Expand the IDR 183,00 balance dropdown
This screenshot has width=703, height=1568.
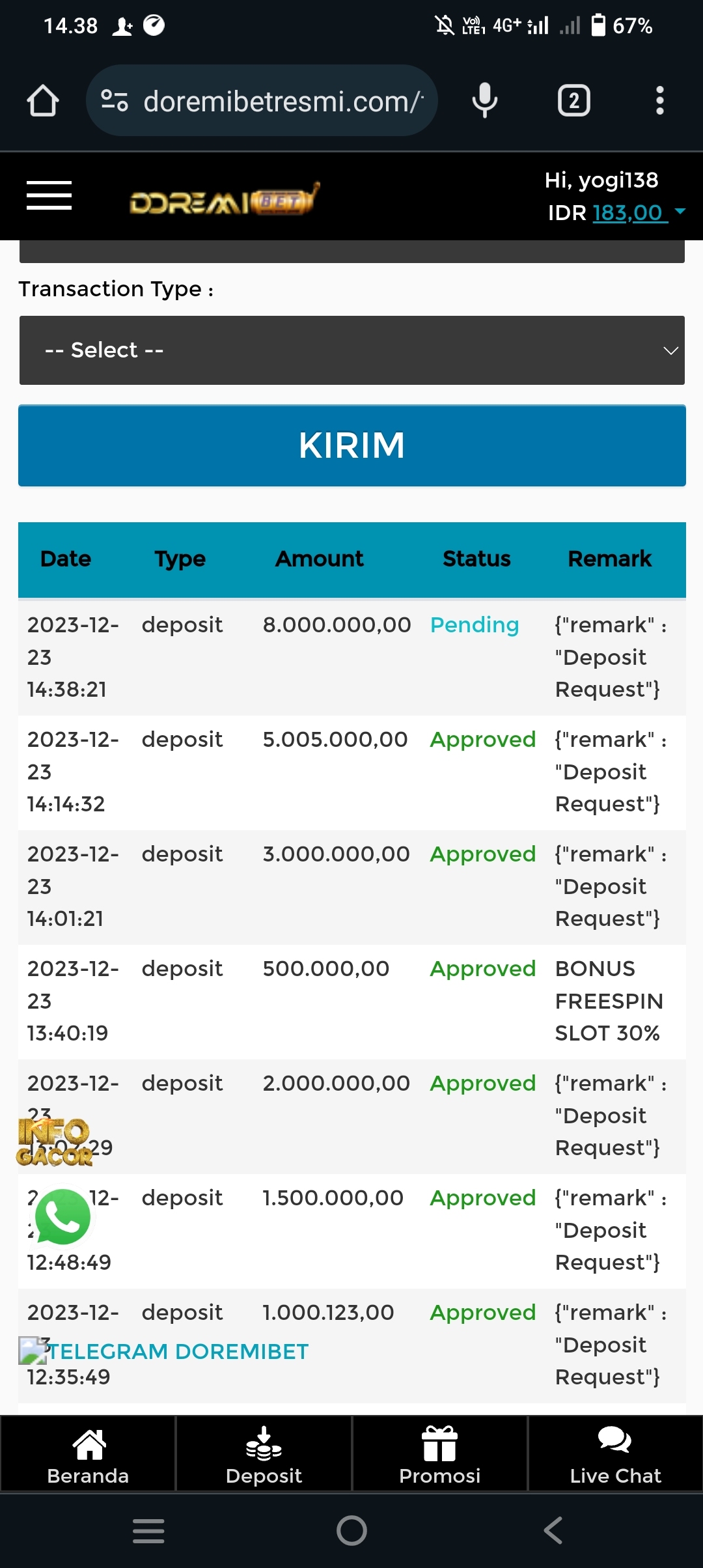pos(680,212)
